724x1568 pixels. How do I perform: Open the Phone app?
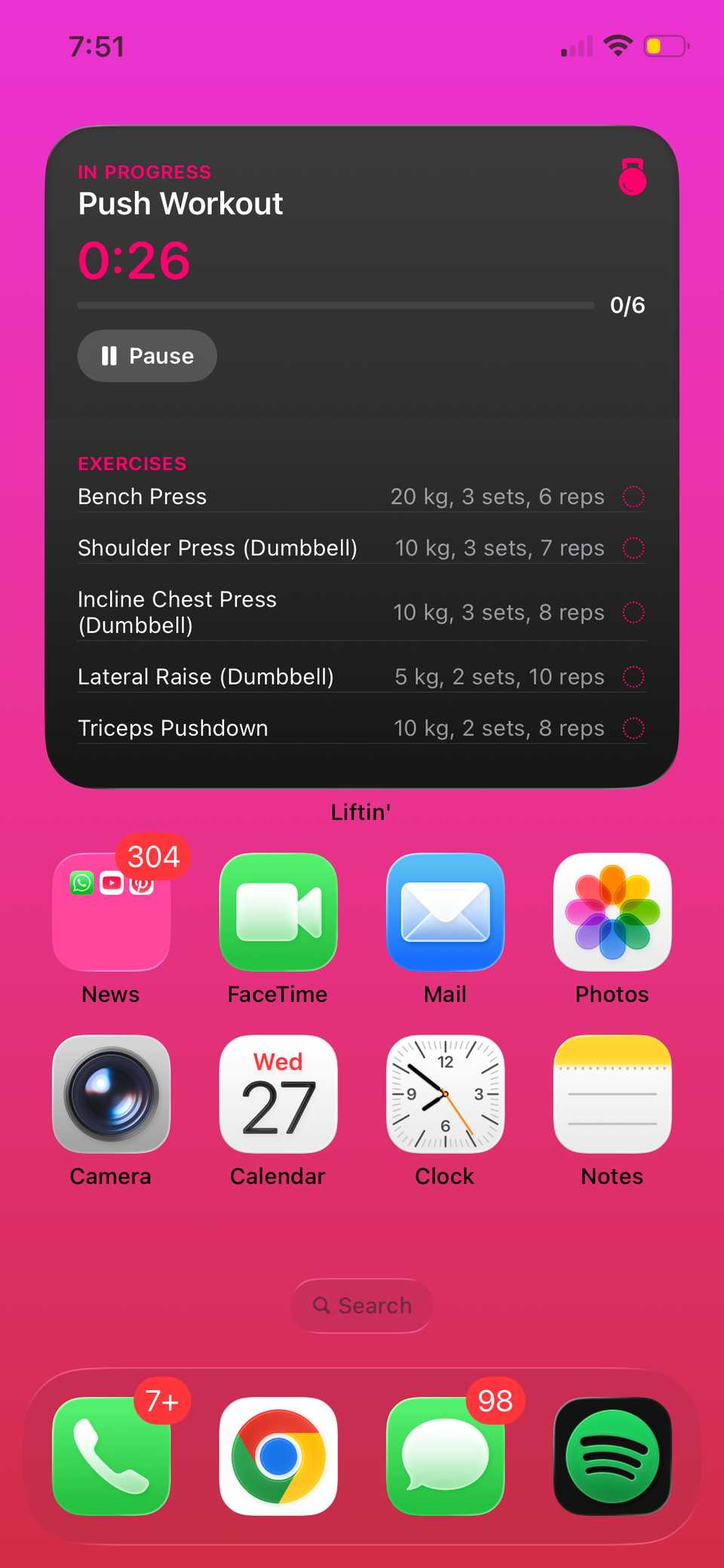(111, 1456)
